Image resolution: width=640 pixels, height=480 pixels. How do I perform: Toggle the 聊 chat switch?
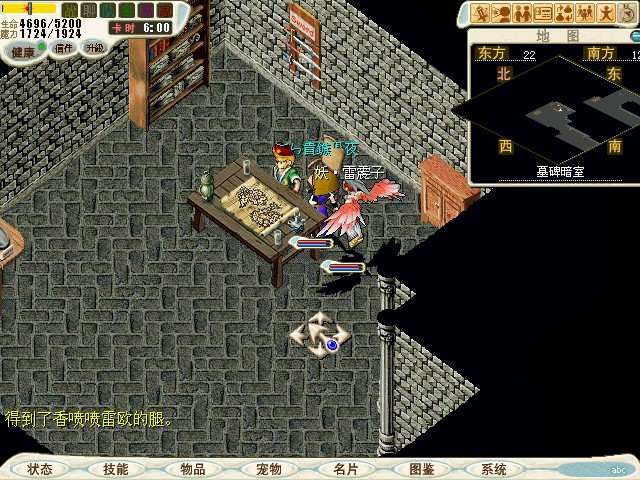pos(89,11)
